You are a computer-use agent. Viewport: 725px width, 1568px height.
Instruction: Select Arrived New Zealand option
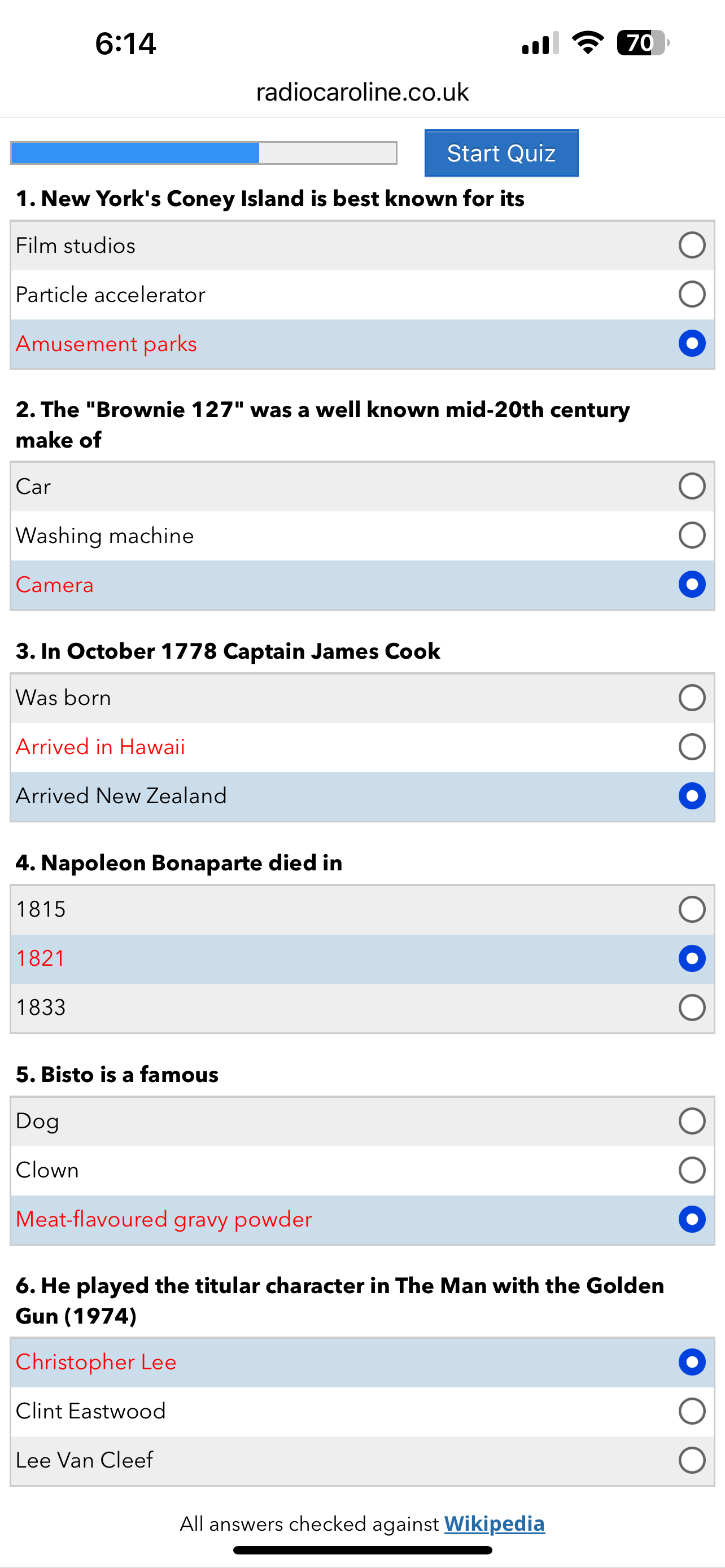pyautogui.click(x=362, y=796)
